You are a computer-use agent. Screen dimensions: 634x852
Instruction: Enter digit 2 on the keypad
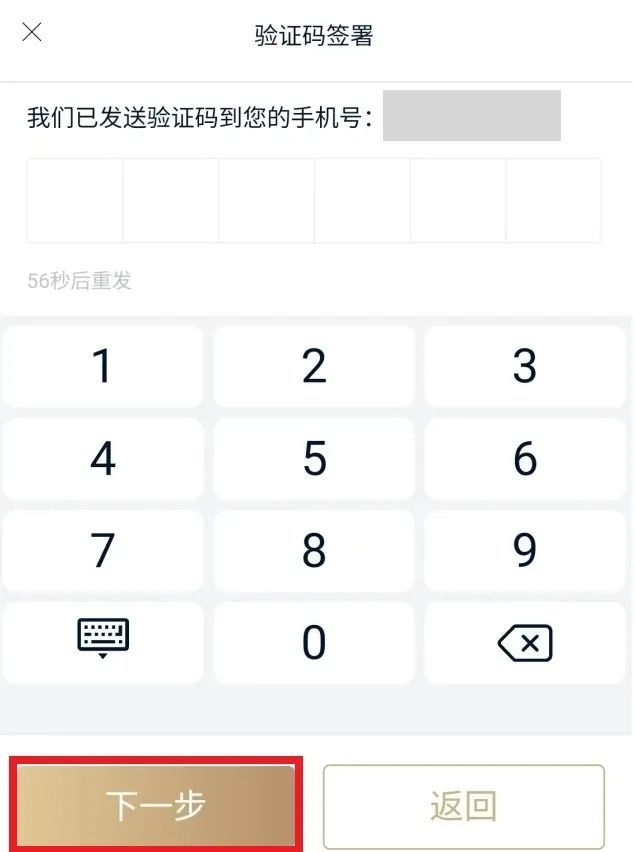click(x=314, y=367)
